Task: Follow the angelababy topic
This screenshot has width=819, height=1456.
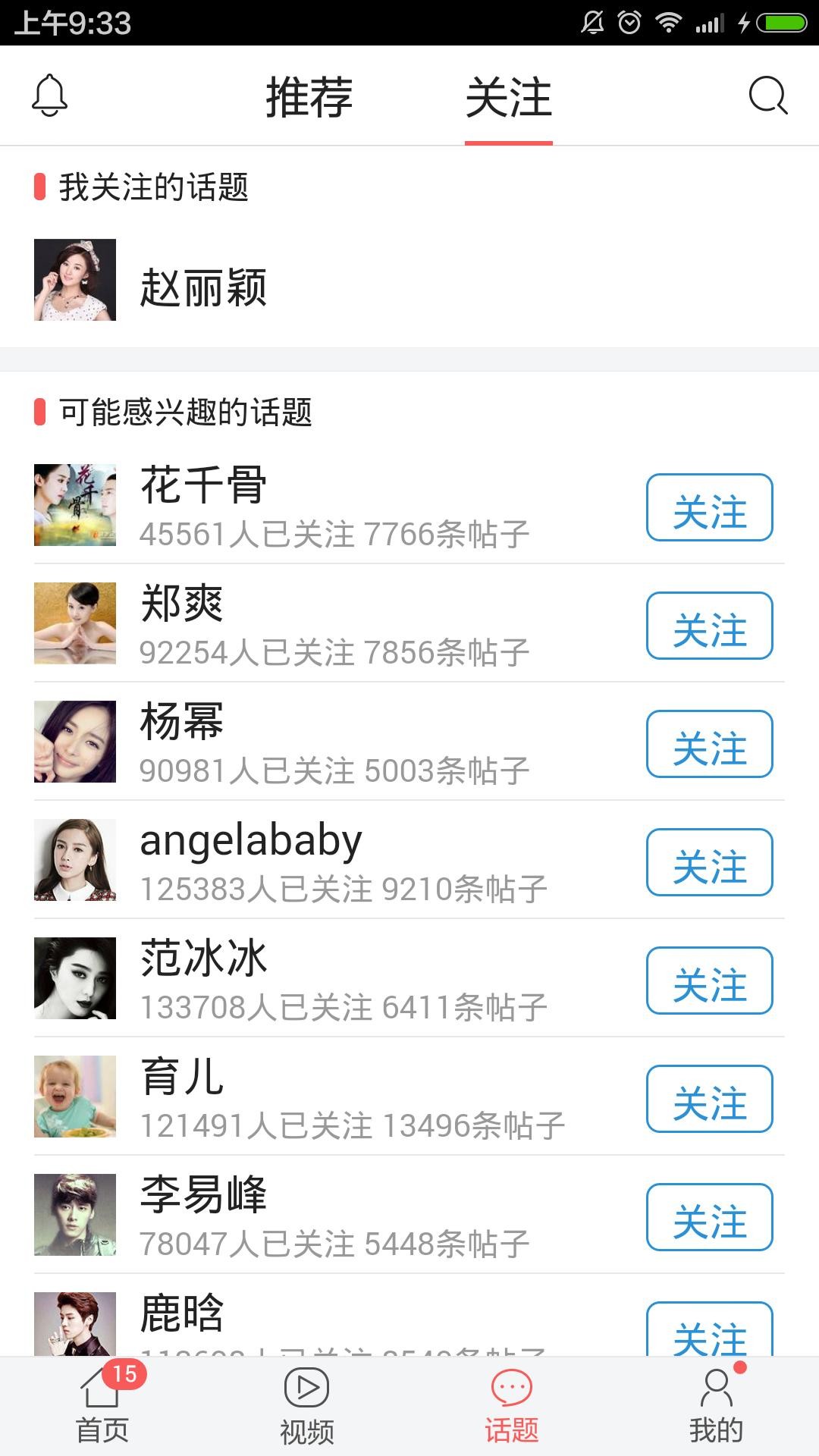Action: (x=709, y=862)
